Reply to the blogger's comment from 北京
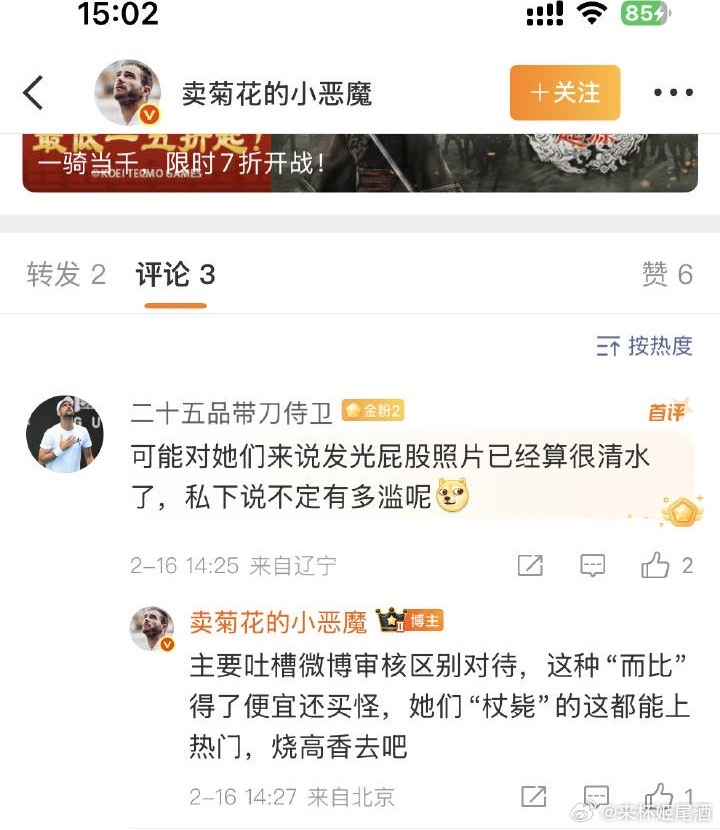This screenshot has height=830, width=720. point(596,797)
